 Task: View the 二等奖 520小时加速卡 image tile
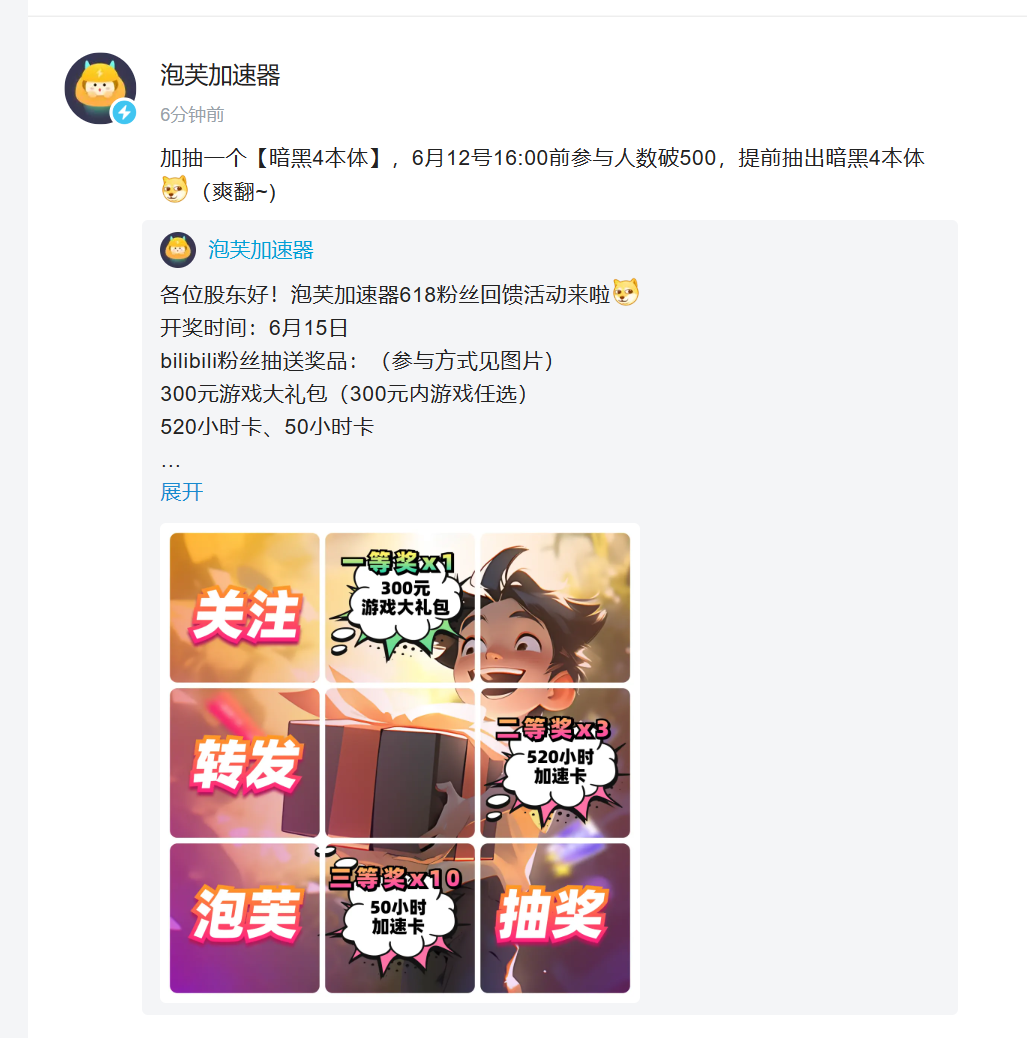click(555, 763)
